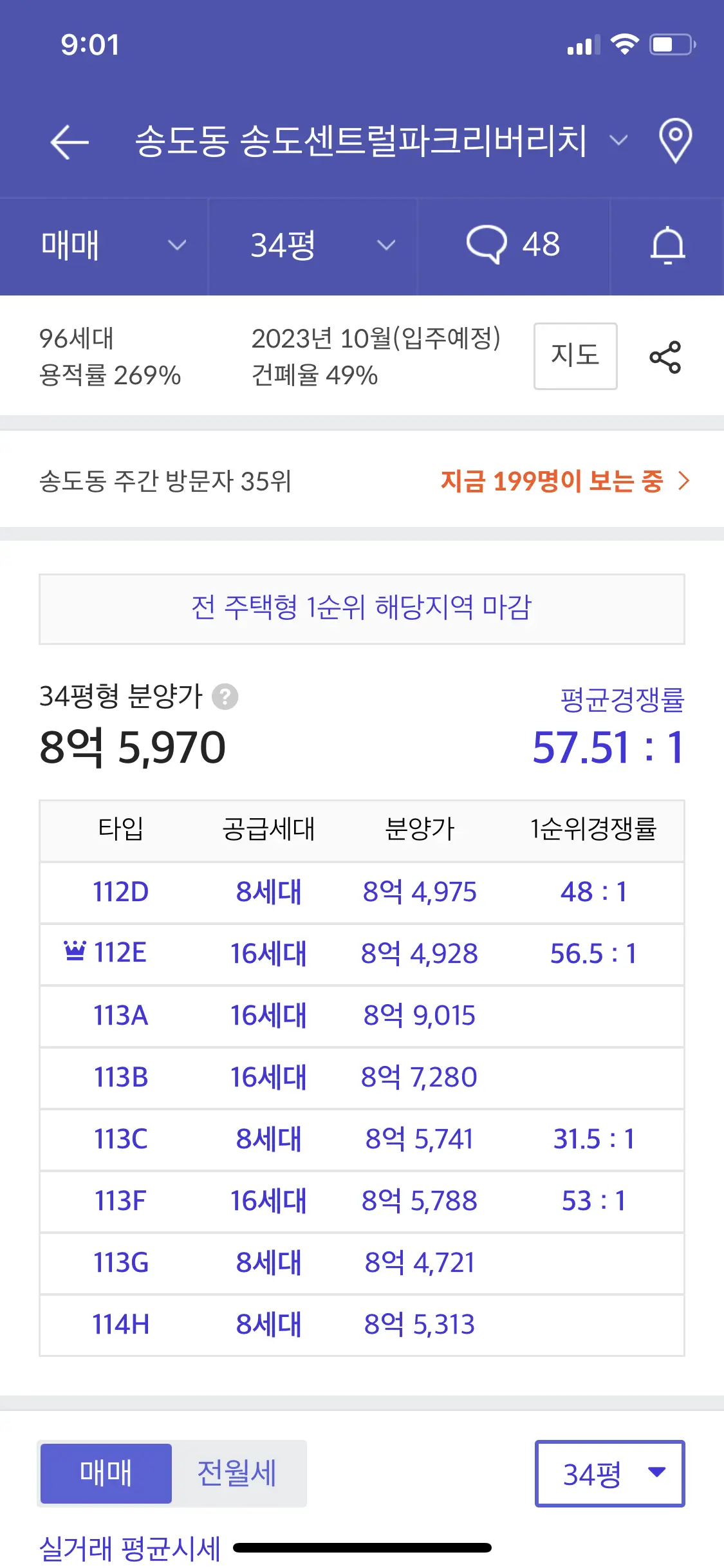View 지금 199명이 보는 중 details
This screenshot has height=1568, width=724.
coord(564,481)
